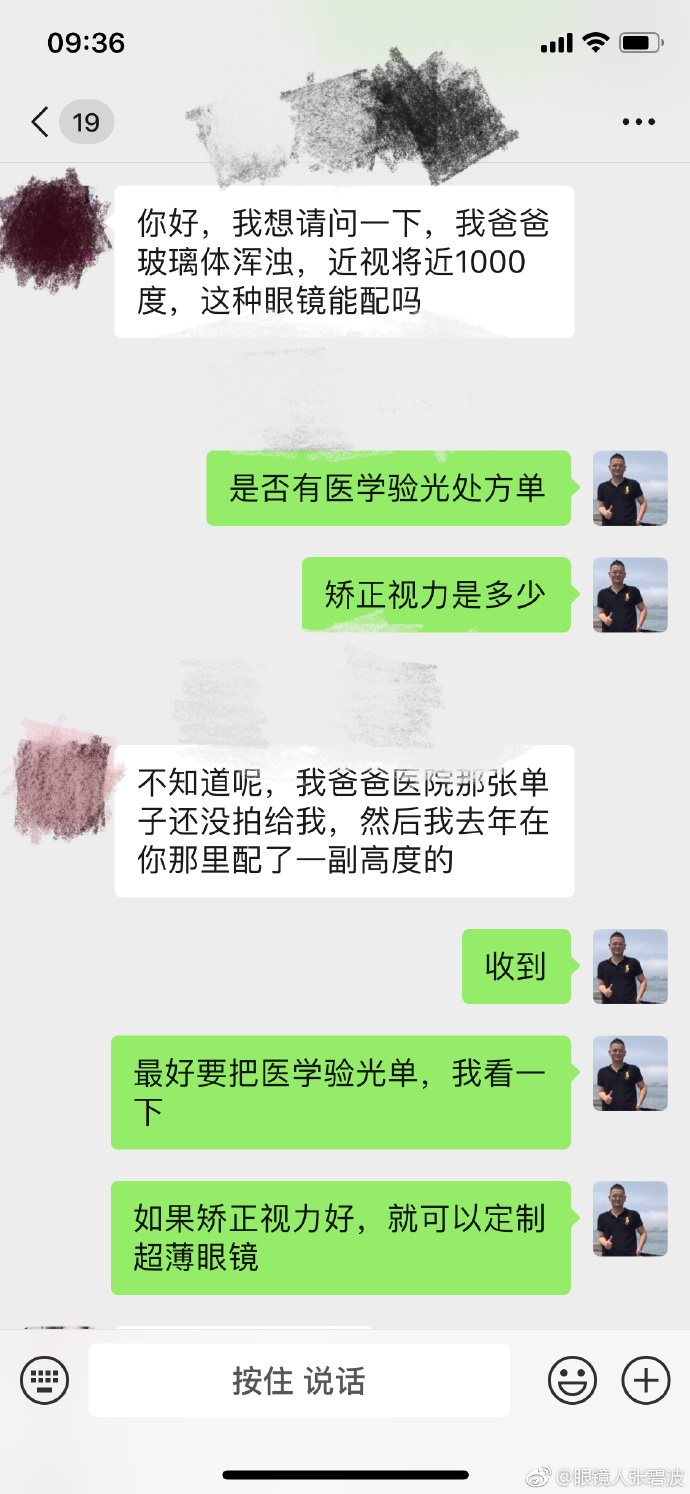
Task: Open the emoji sticker panel
Action: click(x=572, y=1381)
